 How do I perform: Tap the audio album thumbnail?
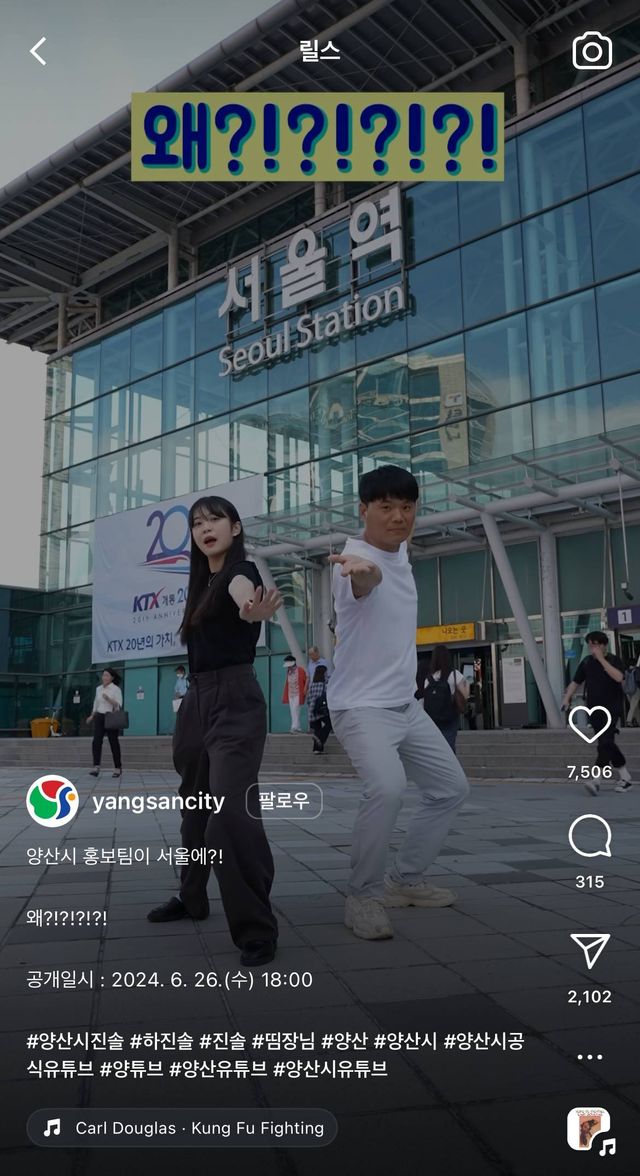589,1129
